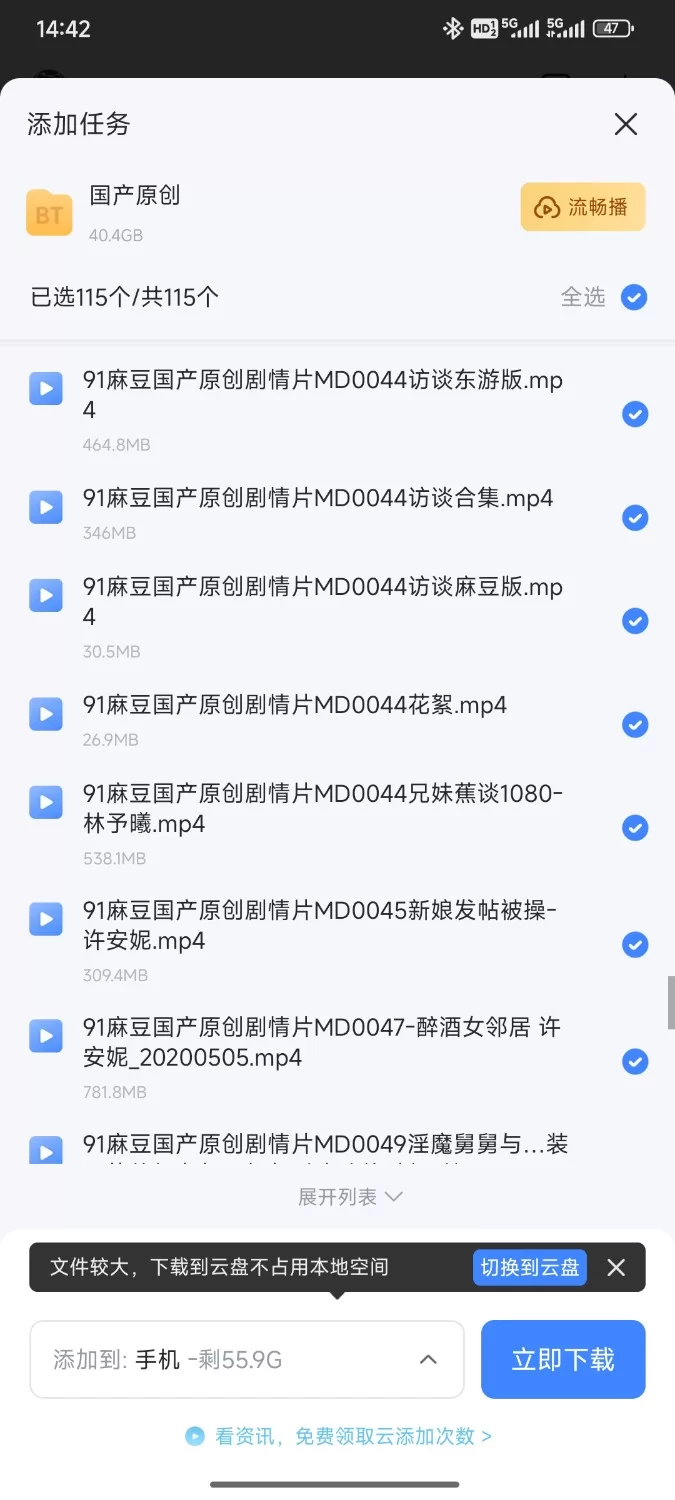Uncheck the MD0044访谈东游版.mp4 file
675x1500 pixels.
[634, 414]
